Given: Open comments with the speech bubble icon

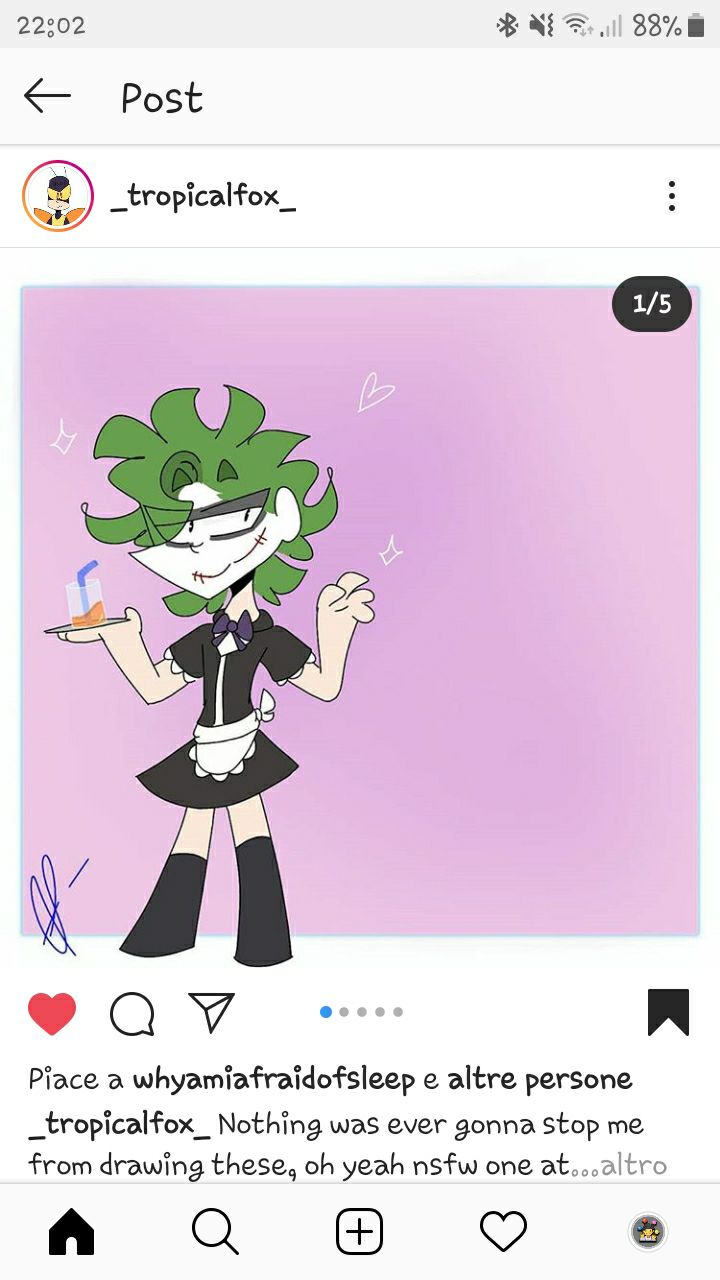Looking at the screenshot, I should coord(132,1013).
